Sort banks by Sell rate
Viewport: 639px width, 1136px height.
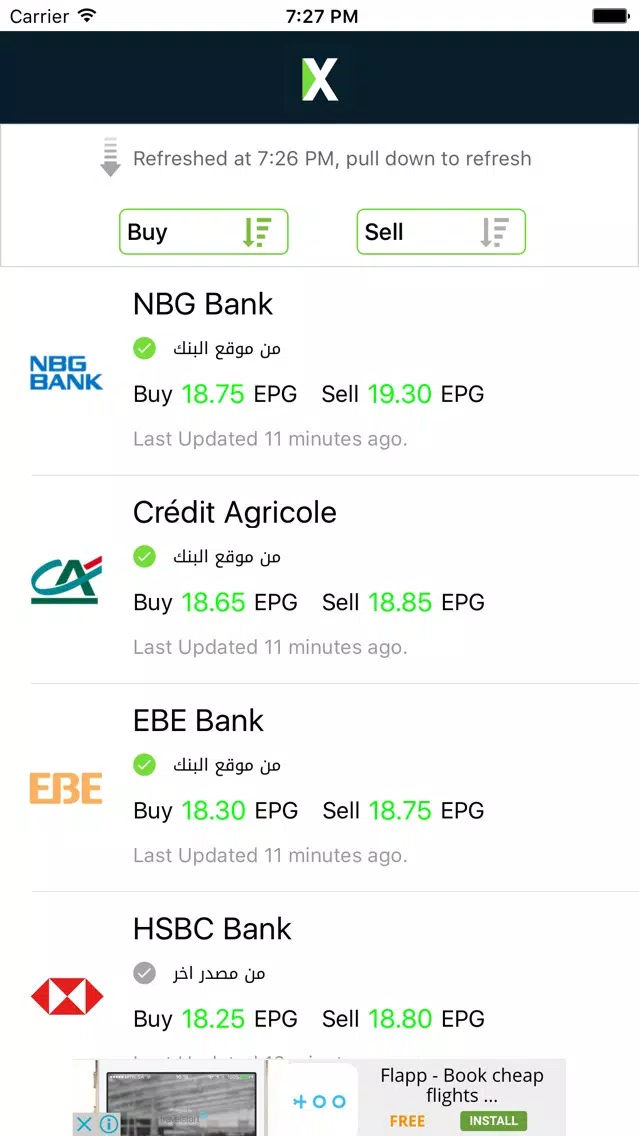point(441,232)
